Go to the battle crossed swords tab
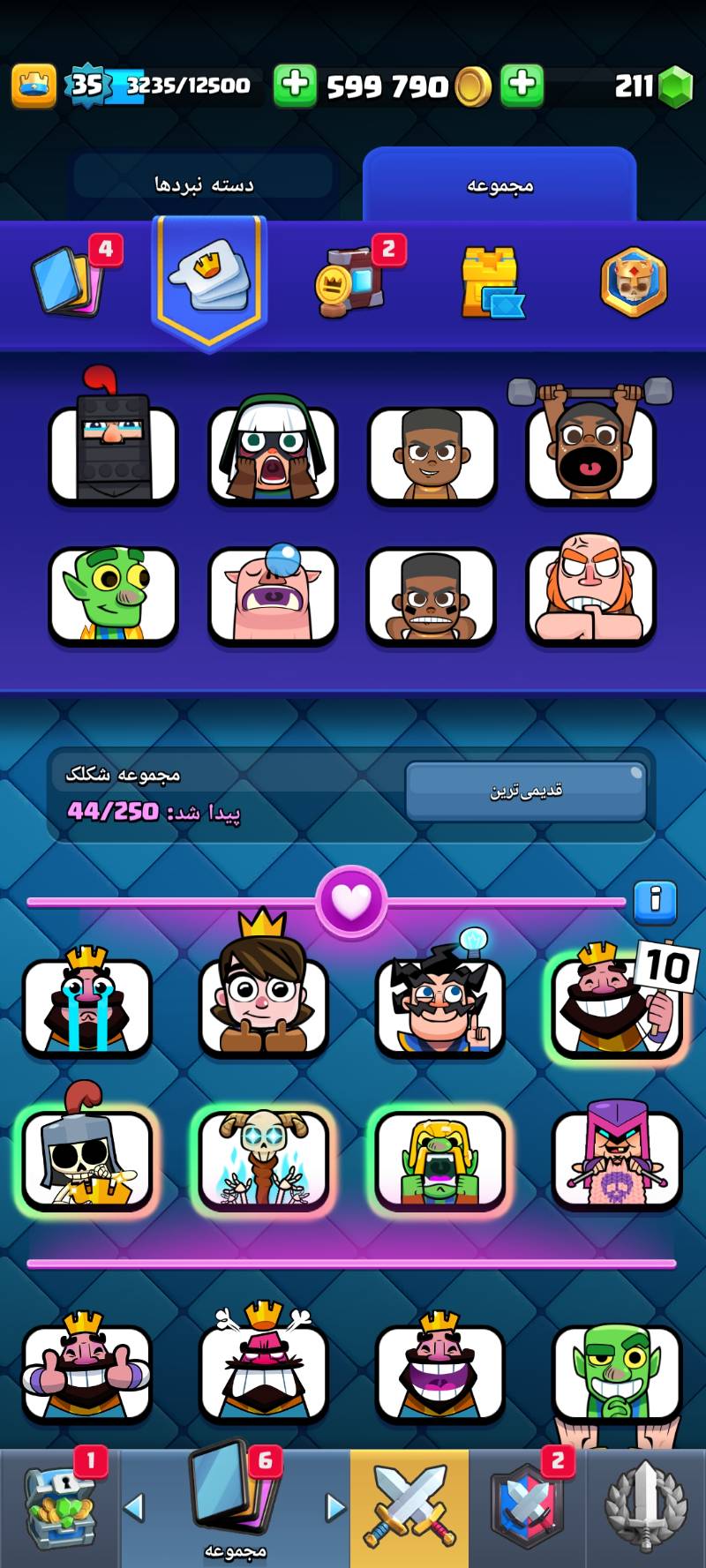The width and height of the screenshot is (706, 1568). (x=409, y=1509)
